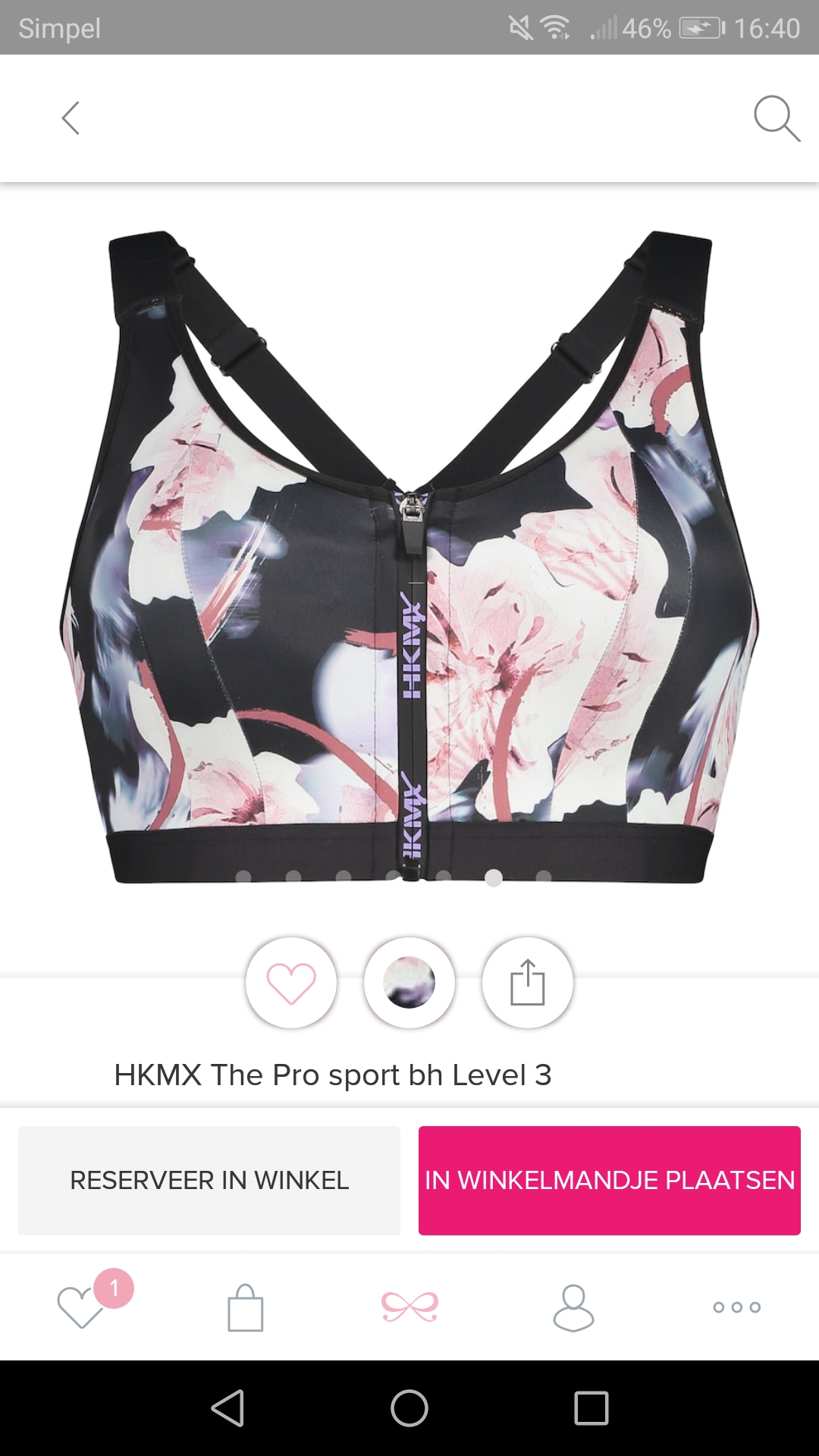Open the search magnifier icon
This screenshot has height=1456, width=819.
coord(777,118)
